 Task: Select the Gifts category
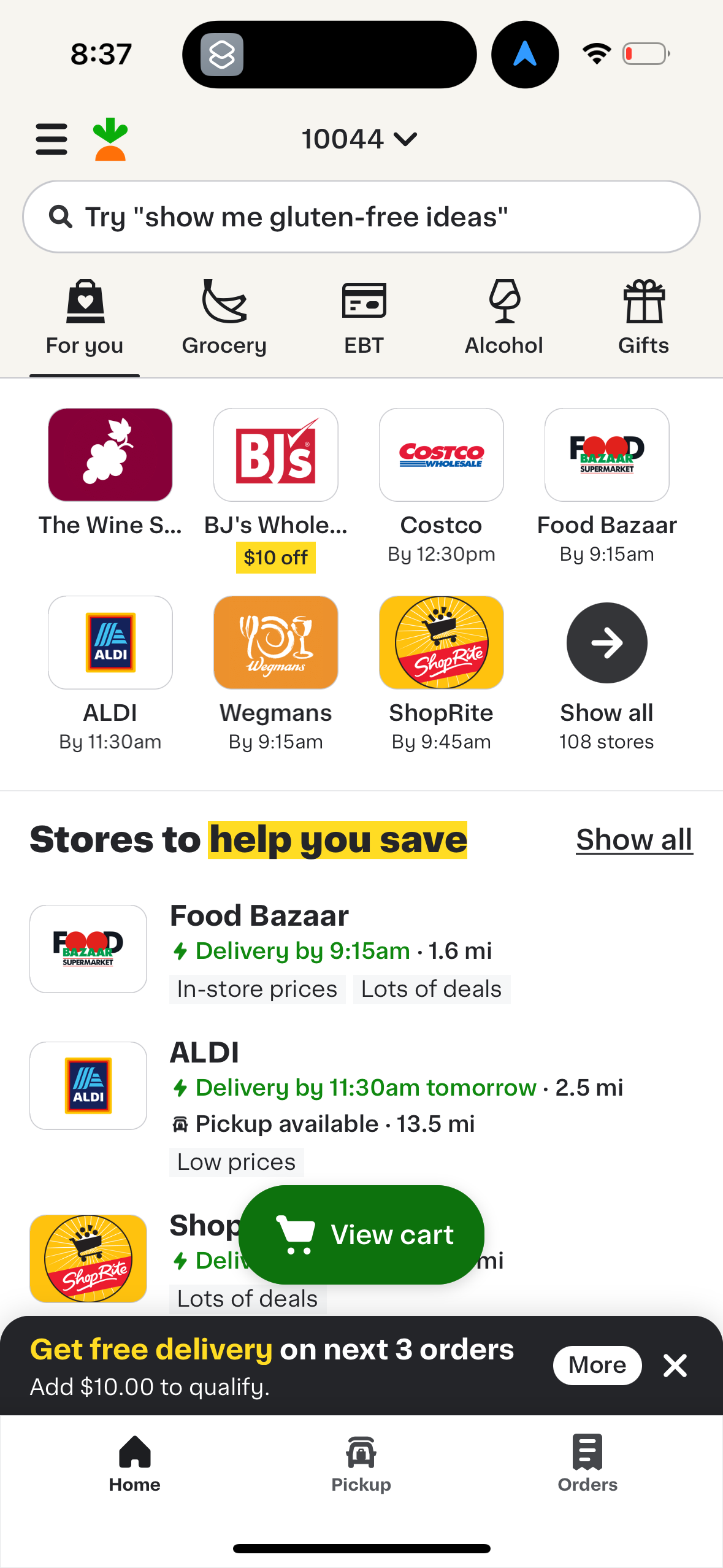coord(643,316)
